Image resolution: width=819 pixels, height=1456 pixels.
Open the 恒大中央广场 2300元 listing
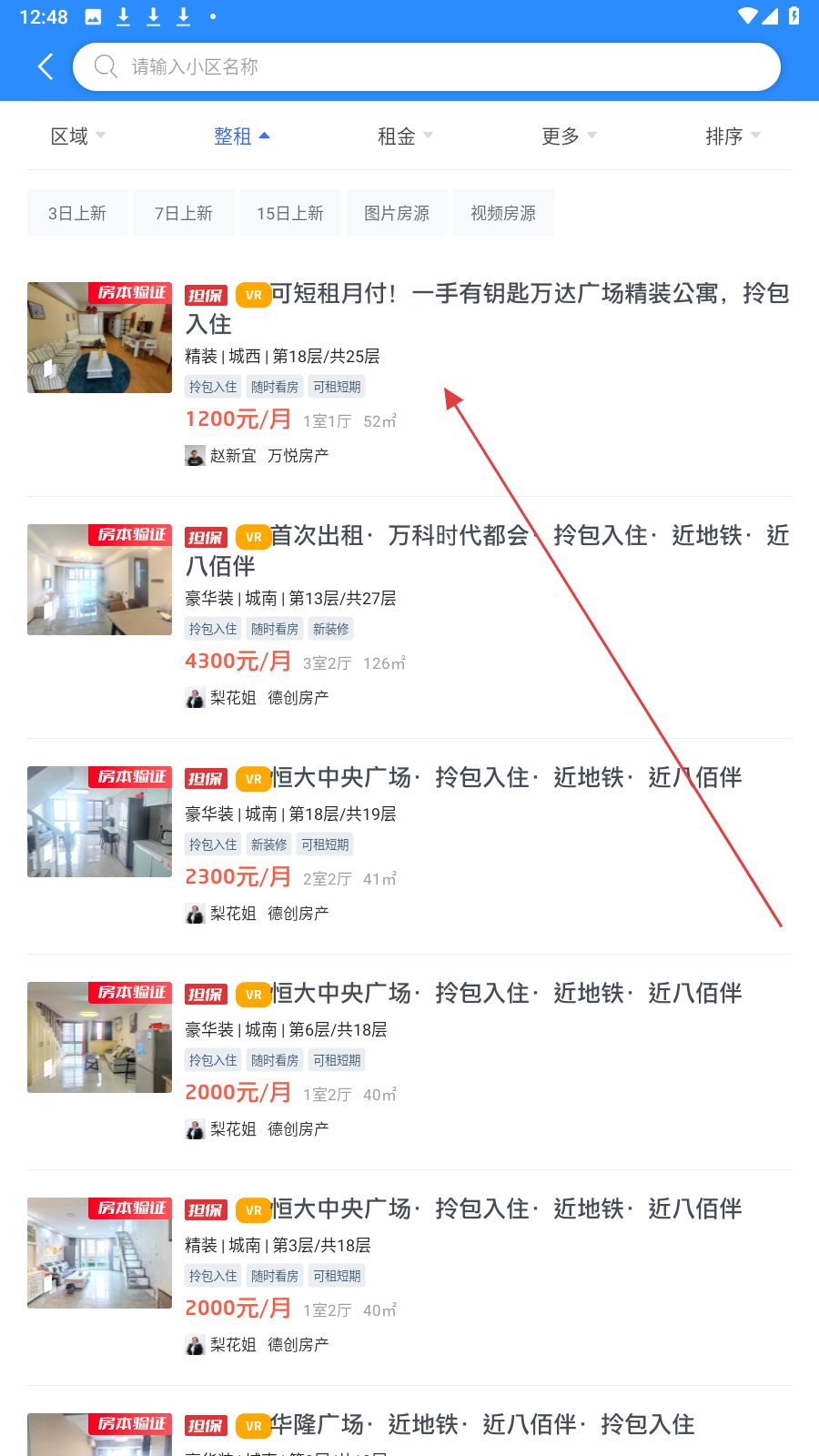(x=409, y=846)
